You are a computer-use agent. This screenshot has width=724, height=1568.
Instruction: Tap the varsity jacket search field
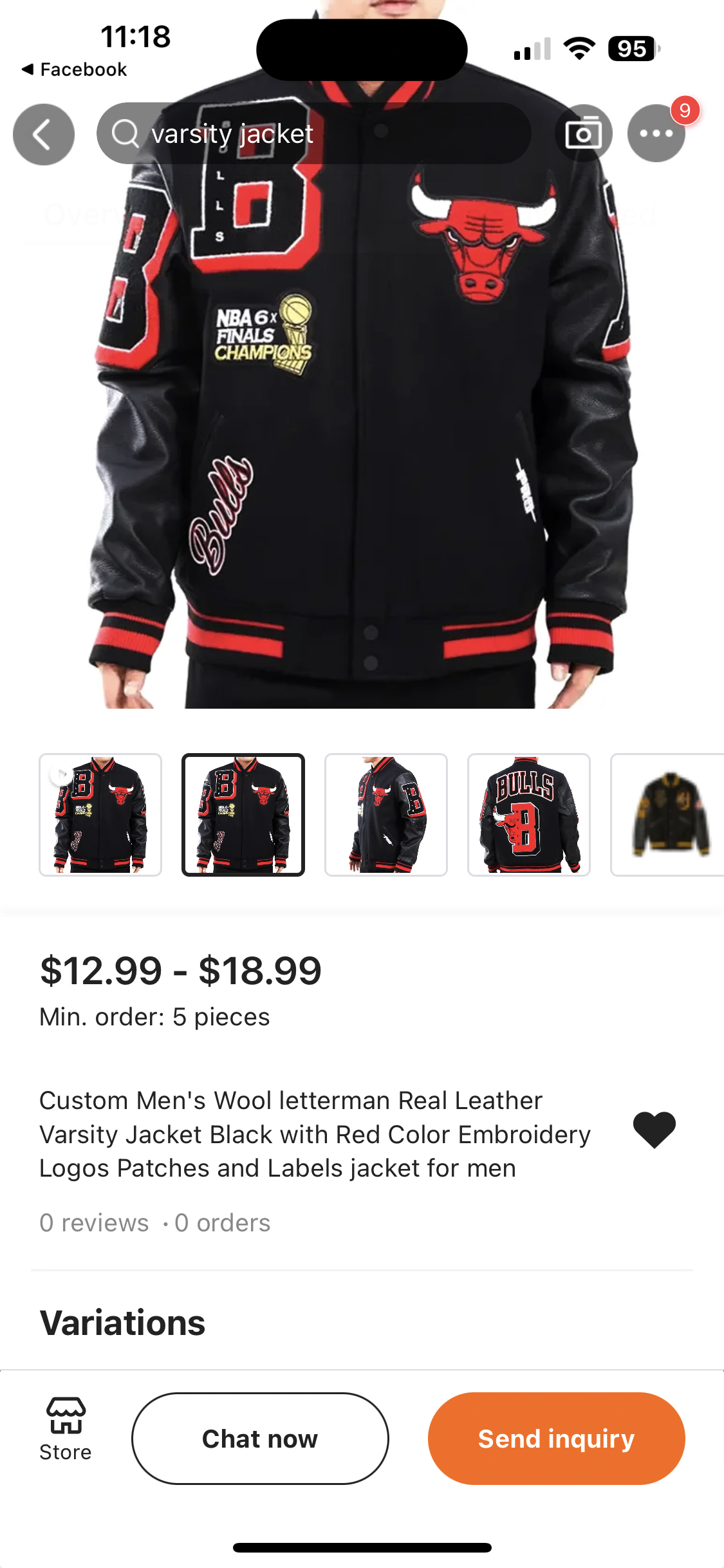313,134
